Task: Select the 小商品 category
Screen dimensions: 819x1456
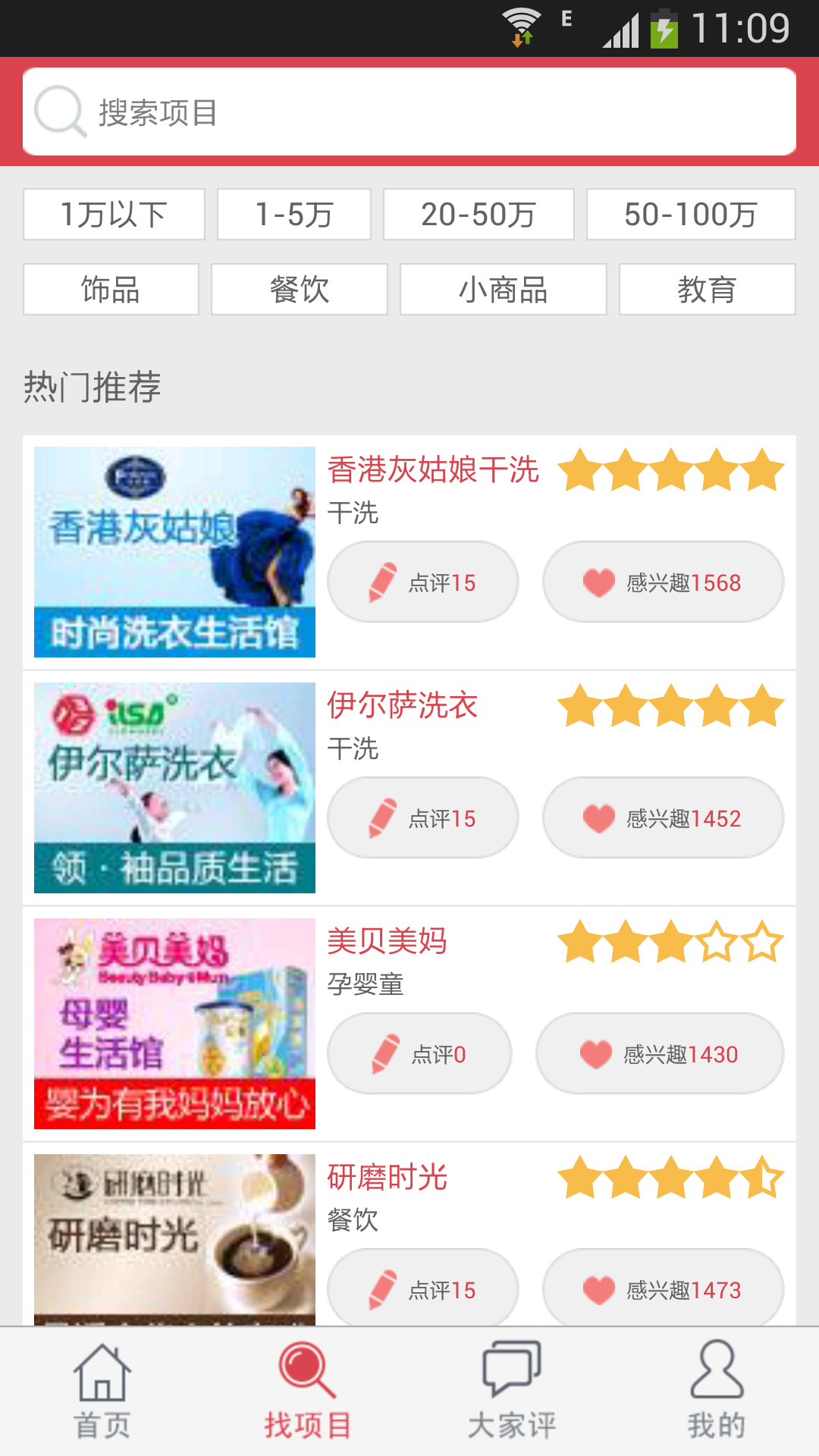Action: click(x=504, y=290)
